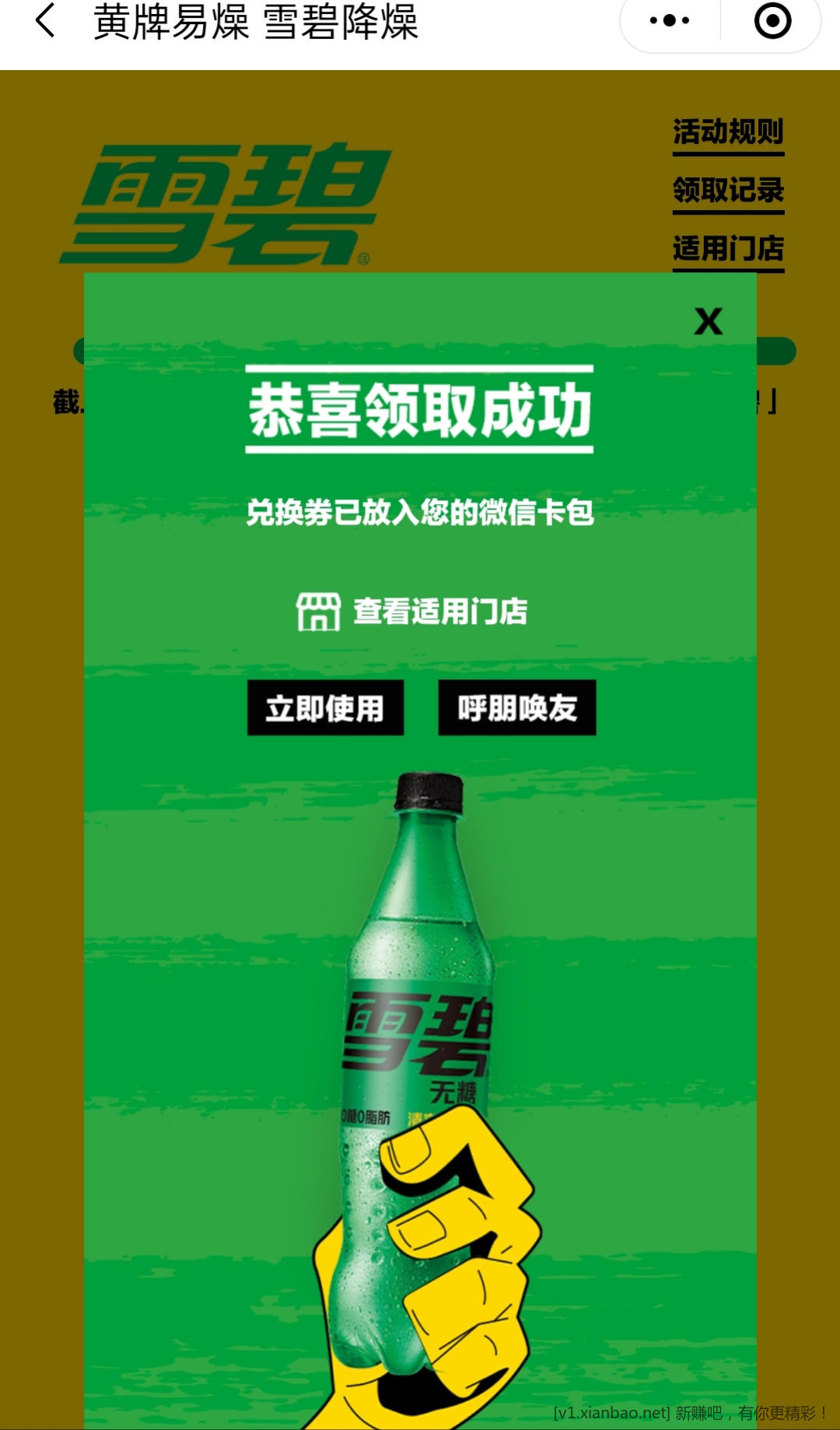Open the mini program three-dot menu
Screen dimensions: 840x1430
670,21
